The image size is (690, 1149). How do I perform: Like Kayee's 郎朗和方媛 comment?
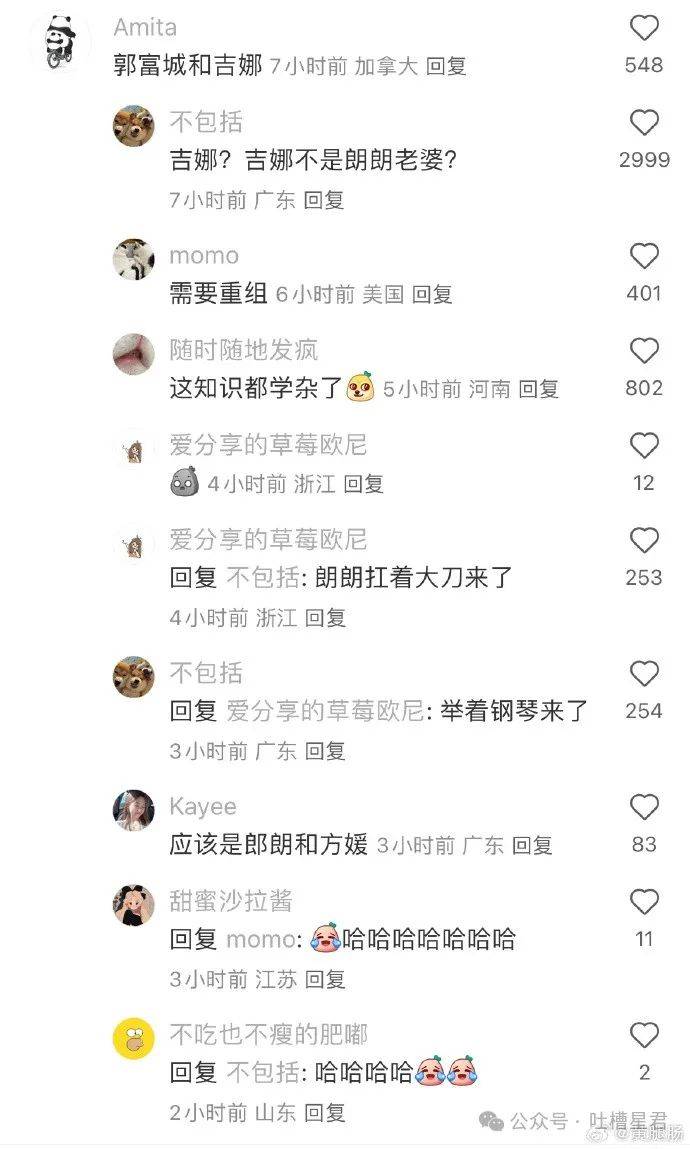pos(644,807)
